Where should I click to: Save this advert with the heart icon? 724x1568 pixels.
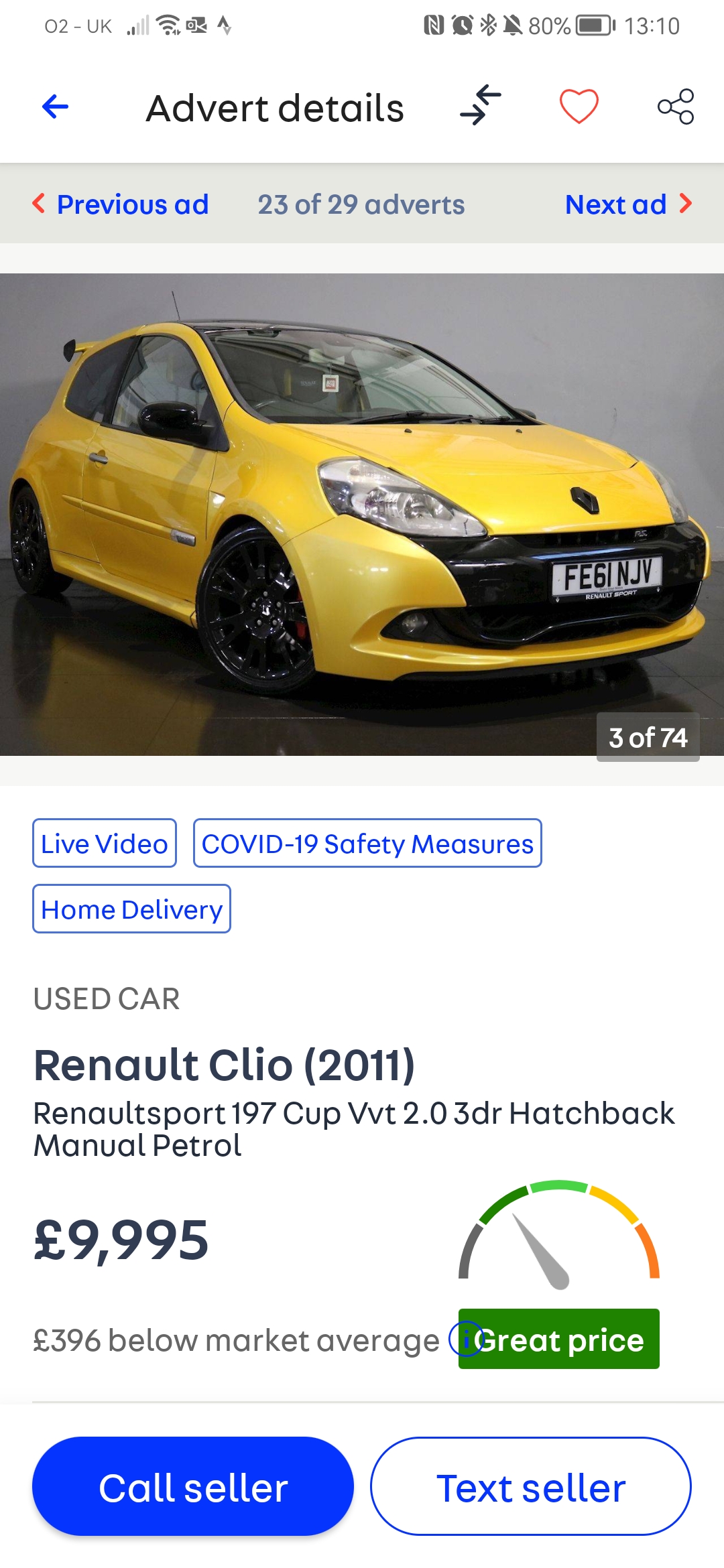[579, 107]
